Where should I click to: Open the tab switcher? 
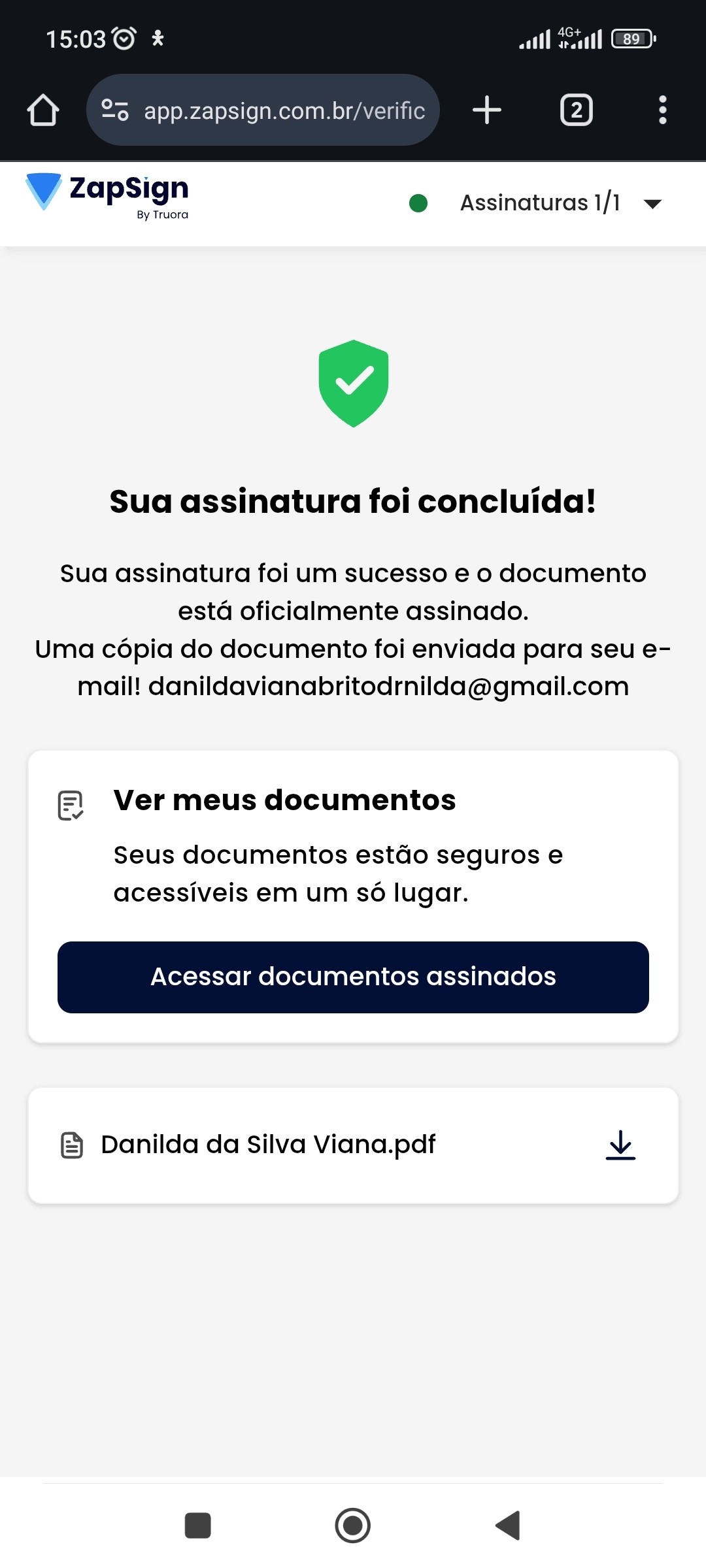tap(576, 110)
